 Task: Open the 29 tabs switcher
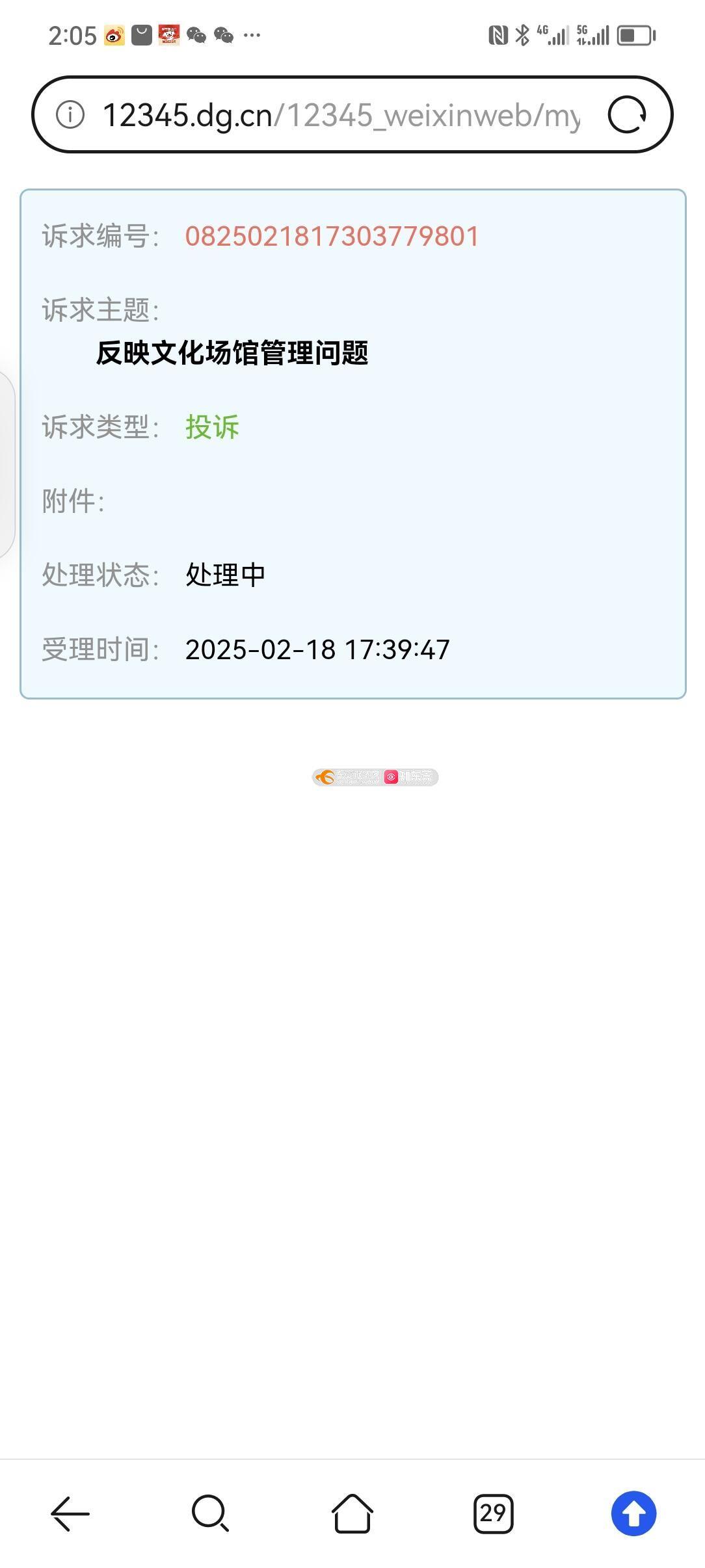pyautogui.click(x=493, y=1513)
